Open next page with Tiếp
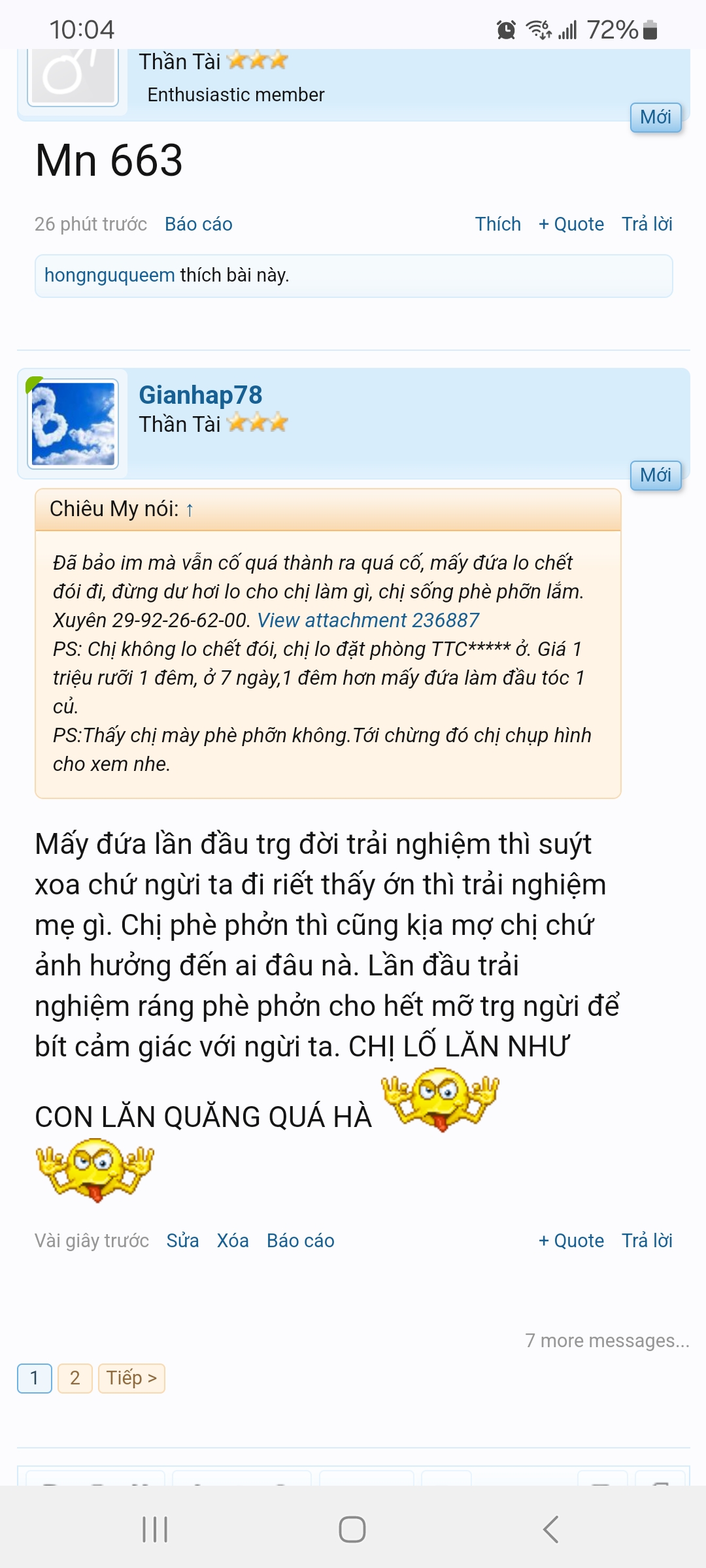The height and width of the screenshot is (1568, 706). coord(131,1378)
